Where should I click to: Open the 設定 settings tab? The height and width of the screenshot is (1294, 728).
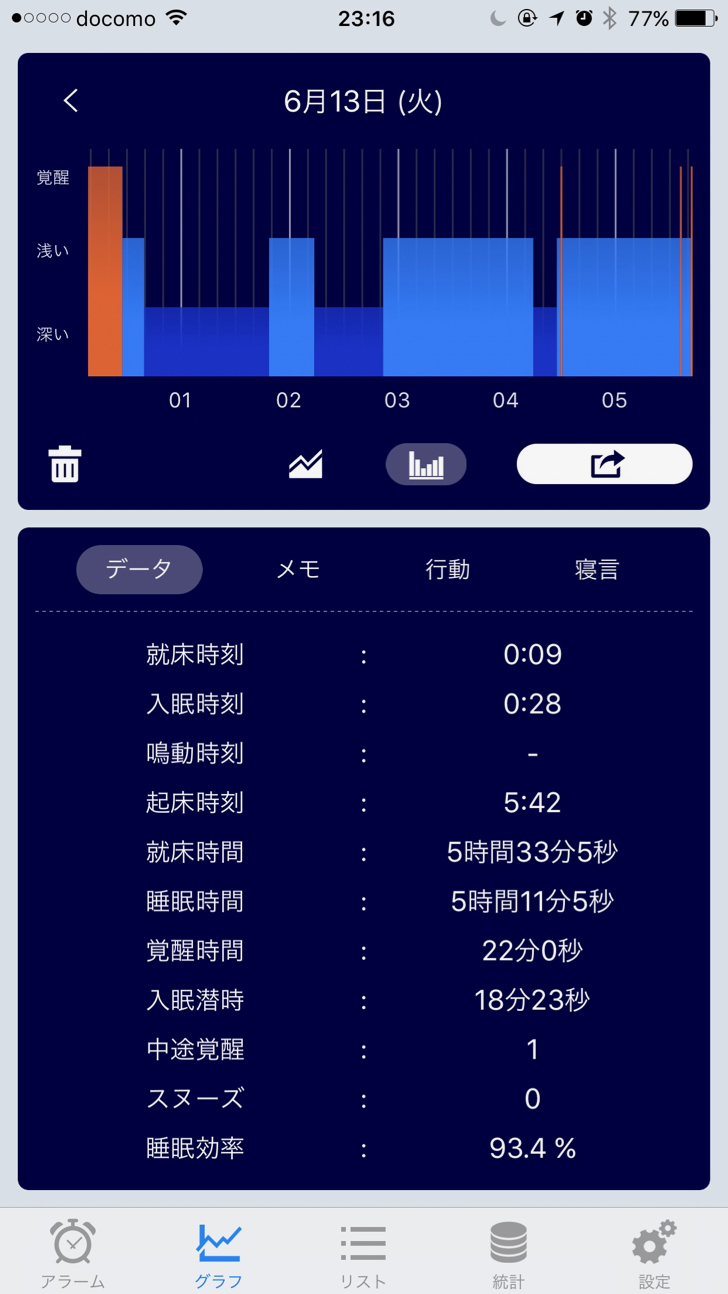click(x=654, y=1254)
